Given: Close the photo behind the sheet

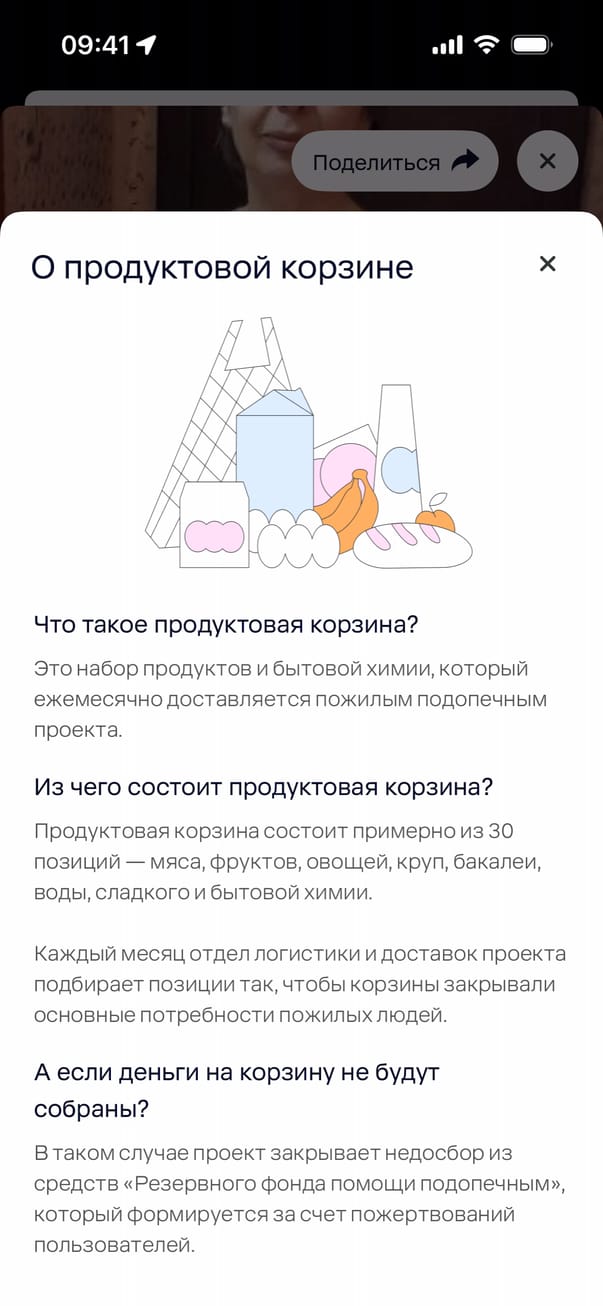Looking at the screenshot, I should [547, 161].
